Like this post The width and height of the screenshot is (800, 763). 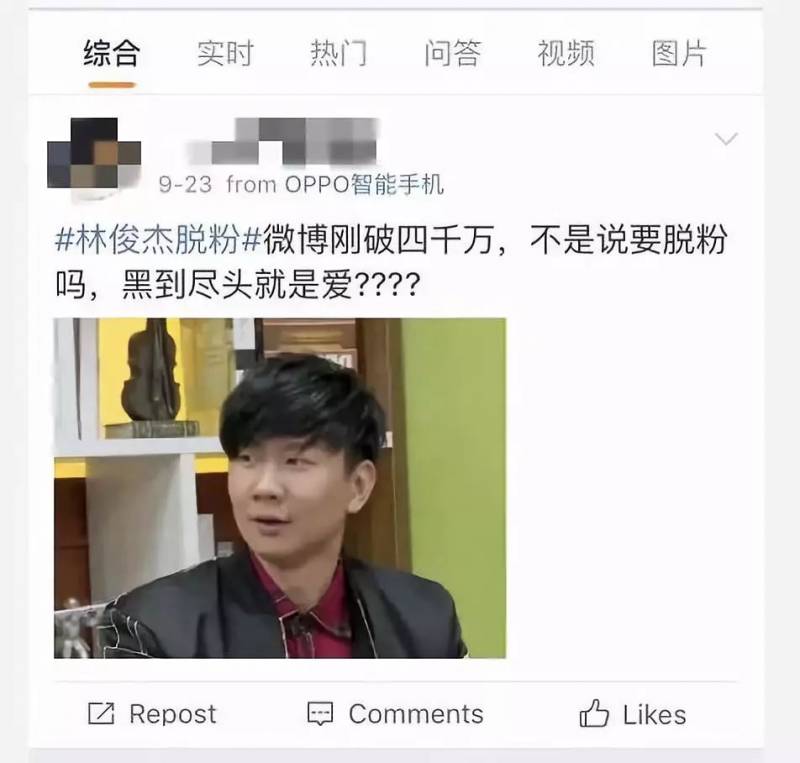[632, 714]
